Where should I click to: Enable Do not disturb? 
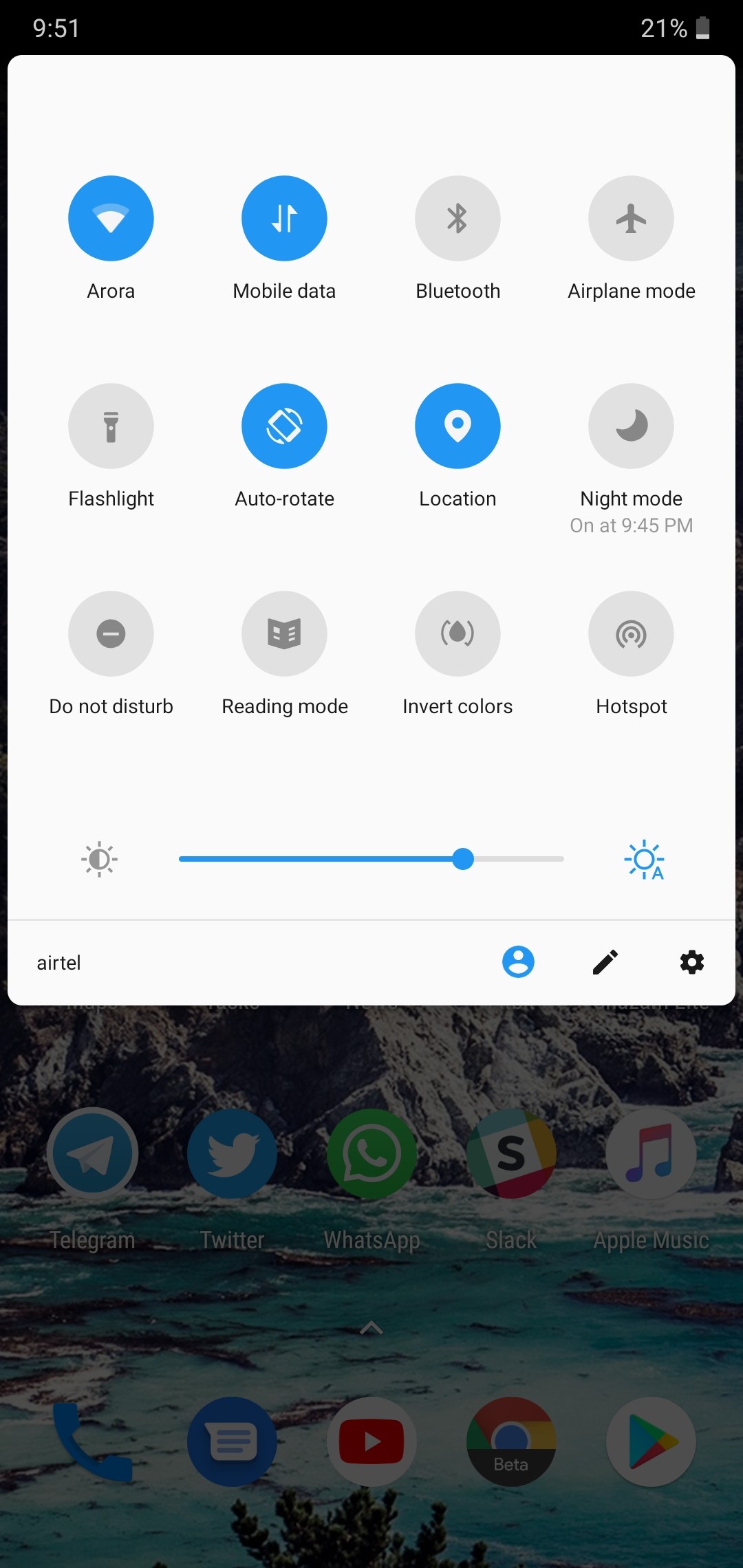(x=111, y=634)
